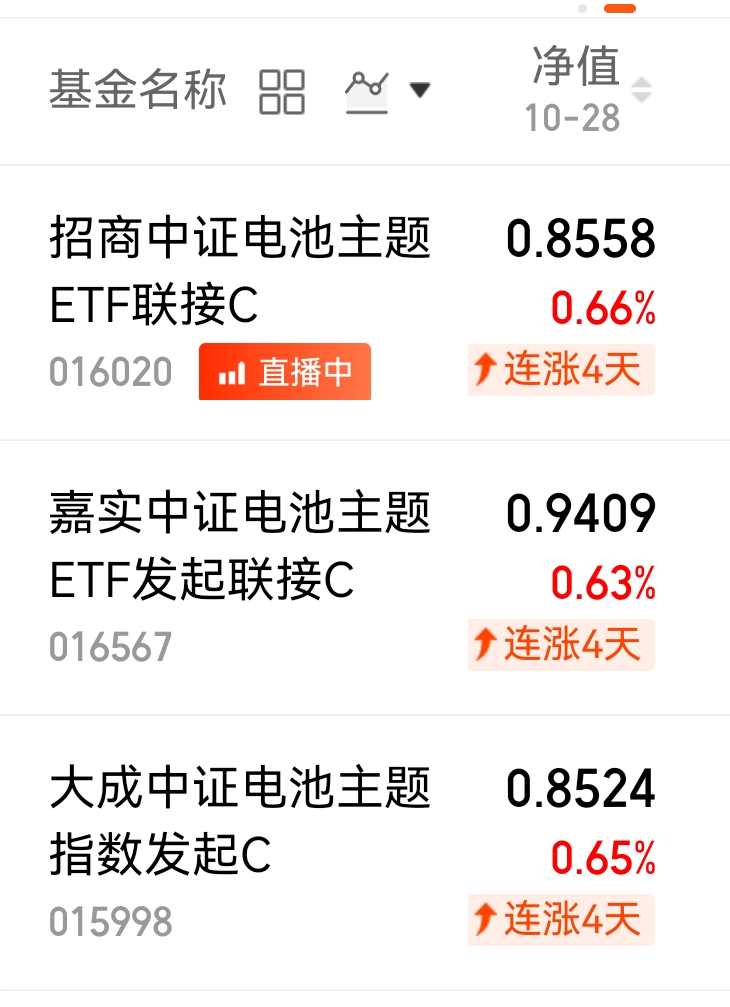Open the trend chart dropdown
730x1007 pixels.
point(387,91)
